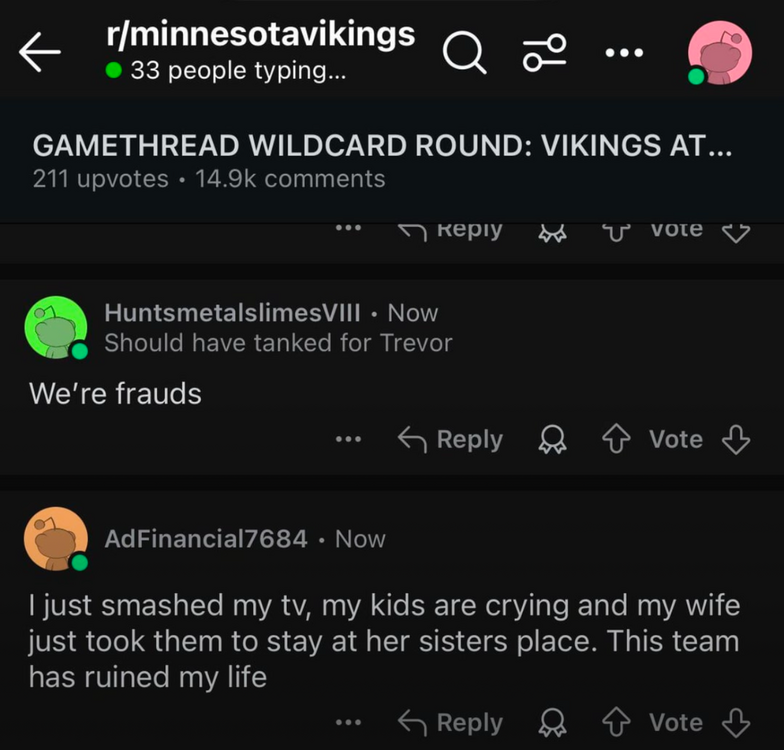Reply to the "We're frauds" comment

coord(450,439)
